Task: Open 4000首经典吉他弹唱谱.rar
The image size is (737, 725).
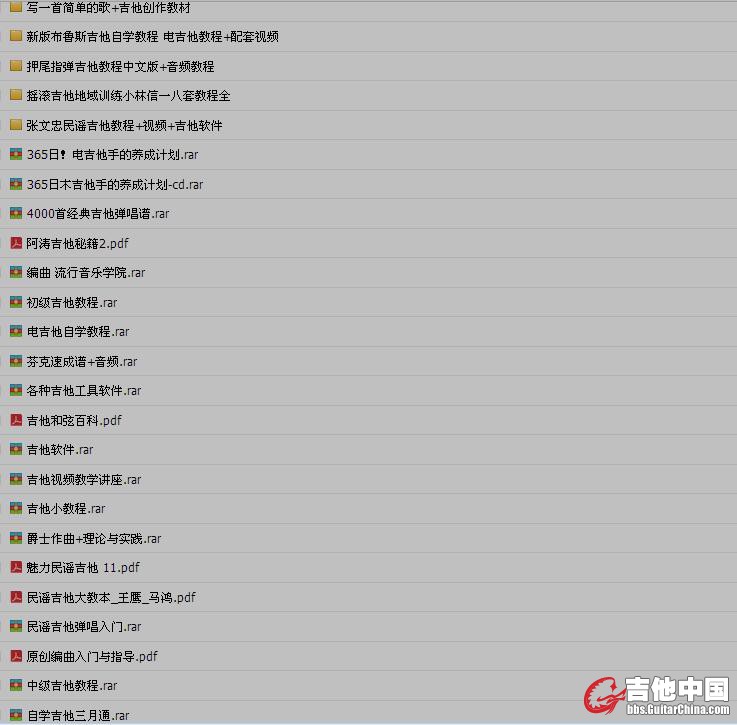Action: pos(98,214)
